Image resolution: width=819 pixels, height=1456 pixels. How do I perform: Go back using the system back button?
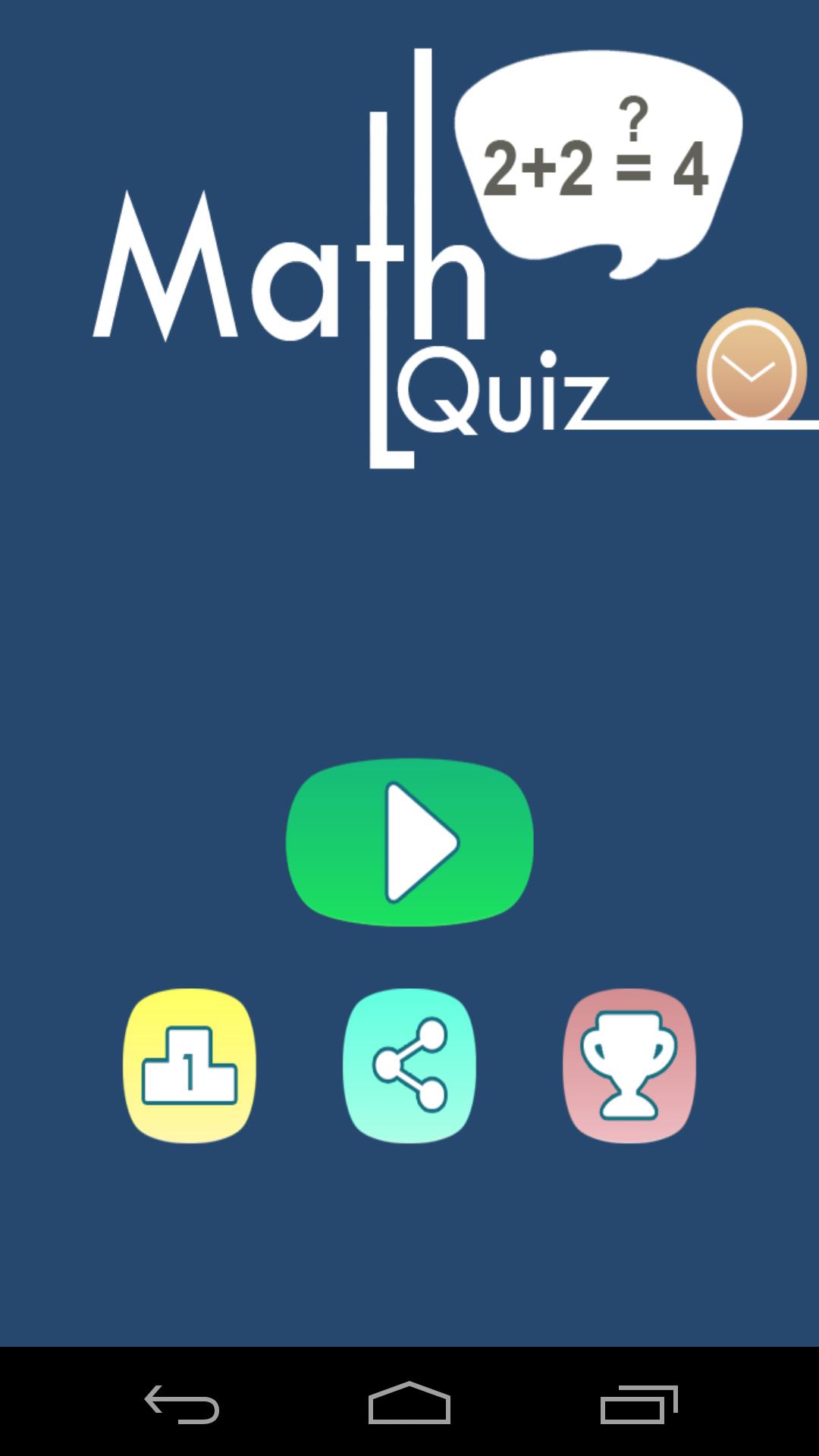[x=182, y=1404]
